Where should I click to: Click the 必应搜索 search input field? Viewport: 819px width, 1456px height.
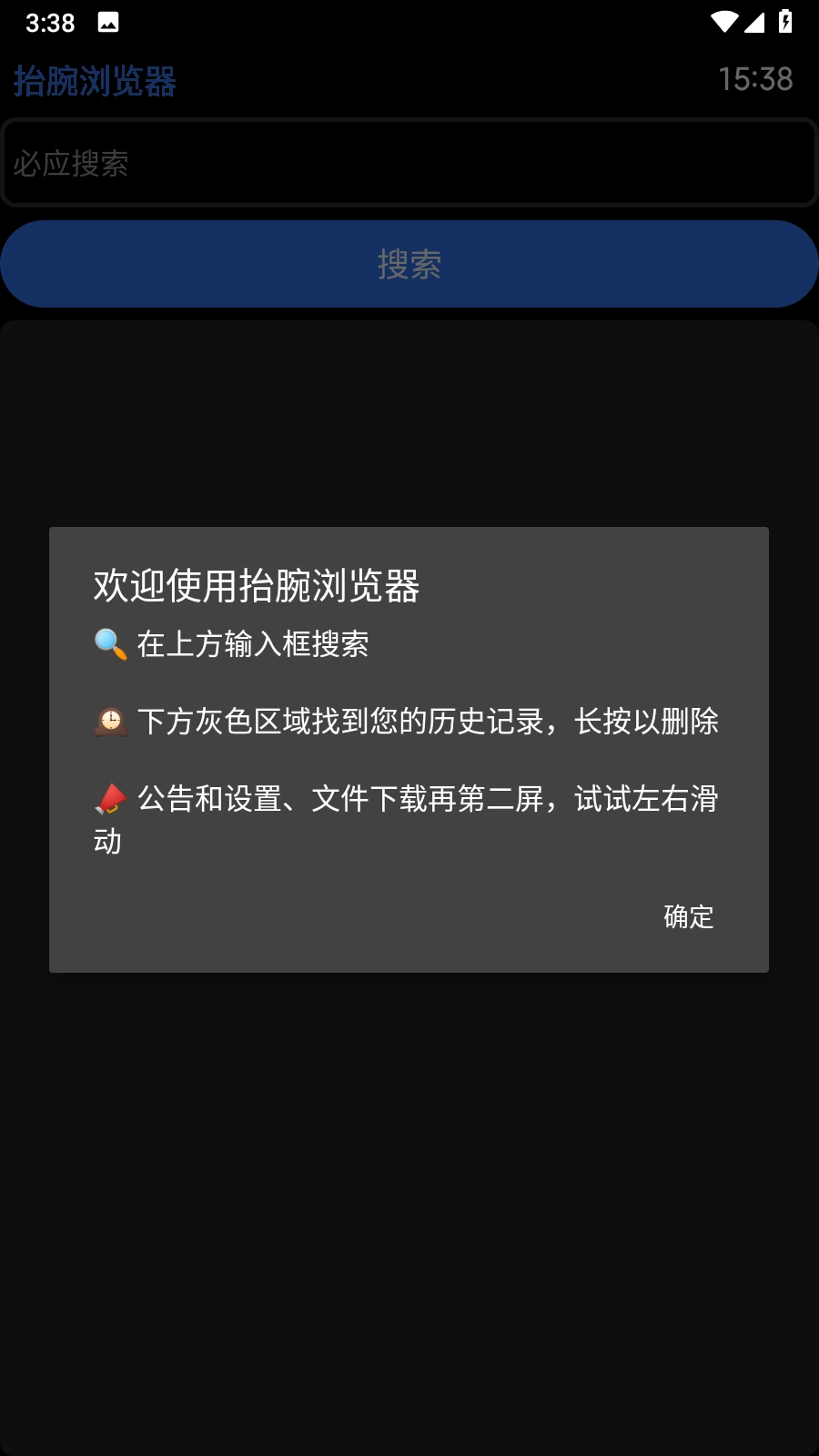point(409,164)
